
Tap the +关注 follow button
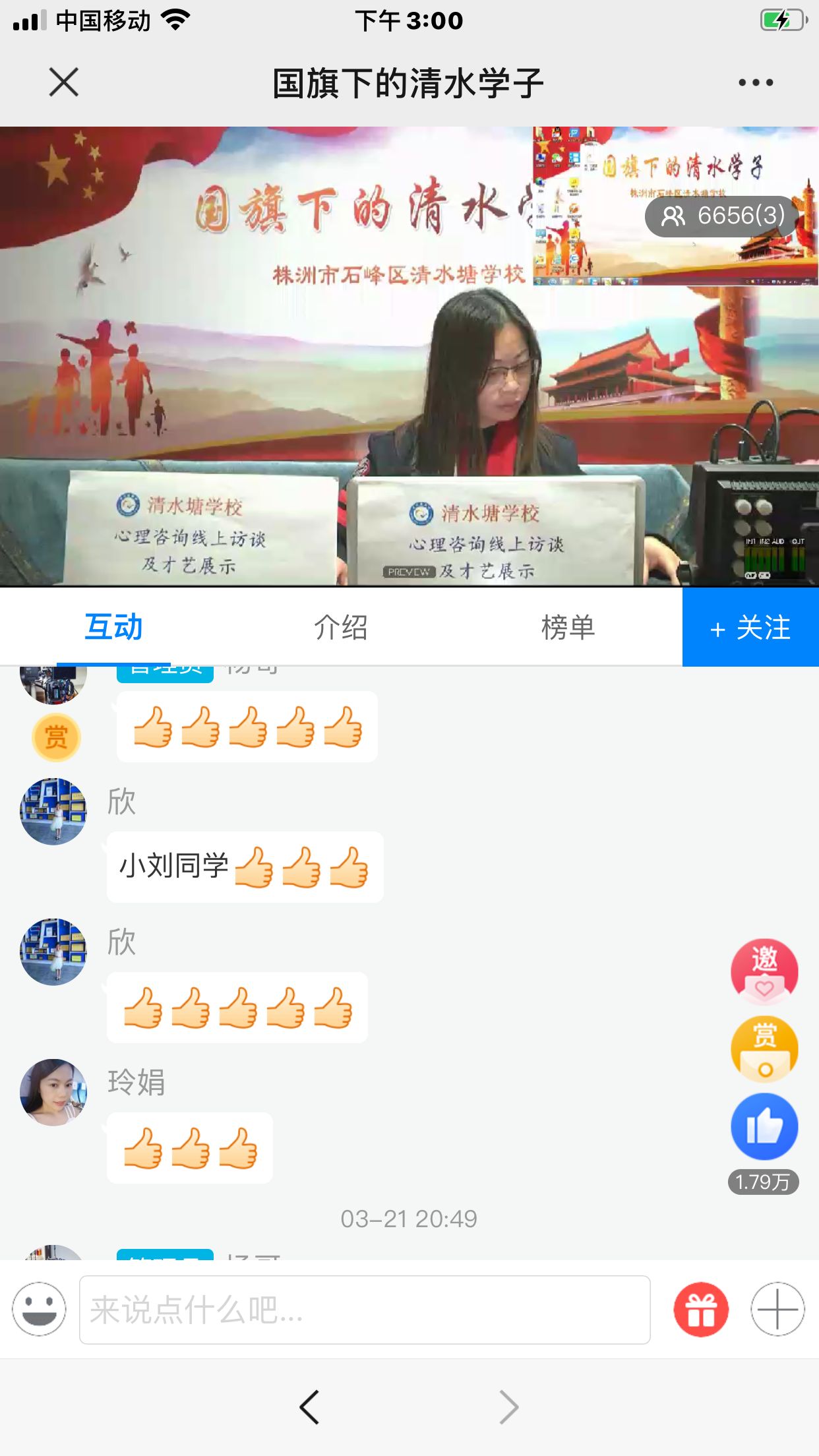pyautogui.click(x=749, y=628)
